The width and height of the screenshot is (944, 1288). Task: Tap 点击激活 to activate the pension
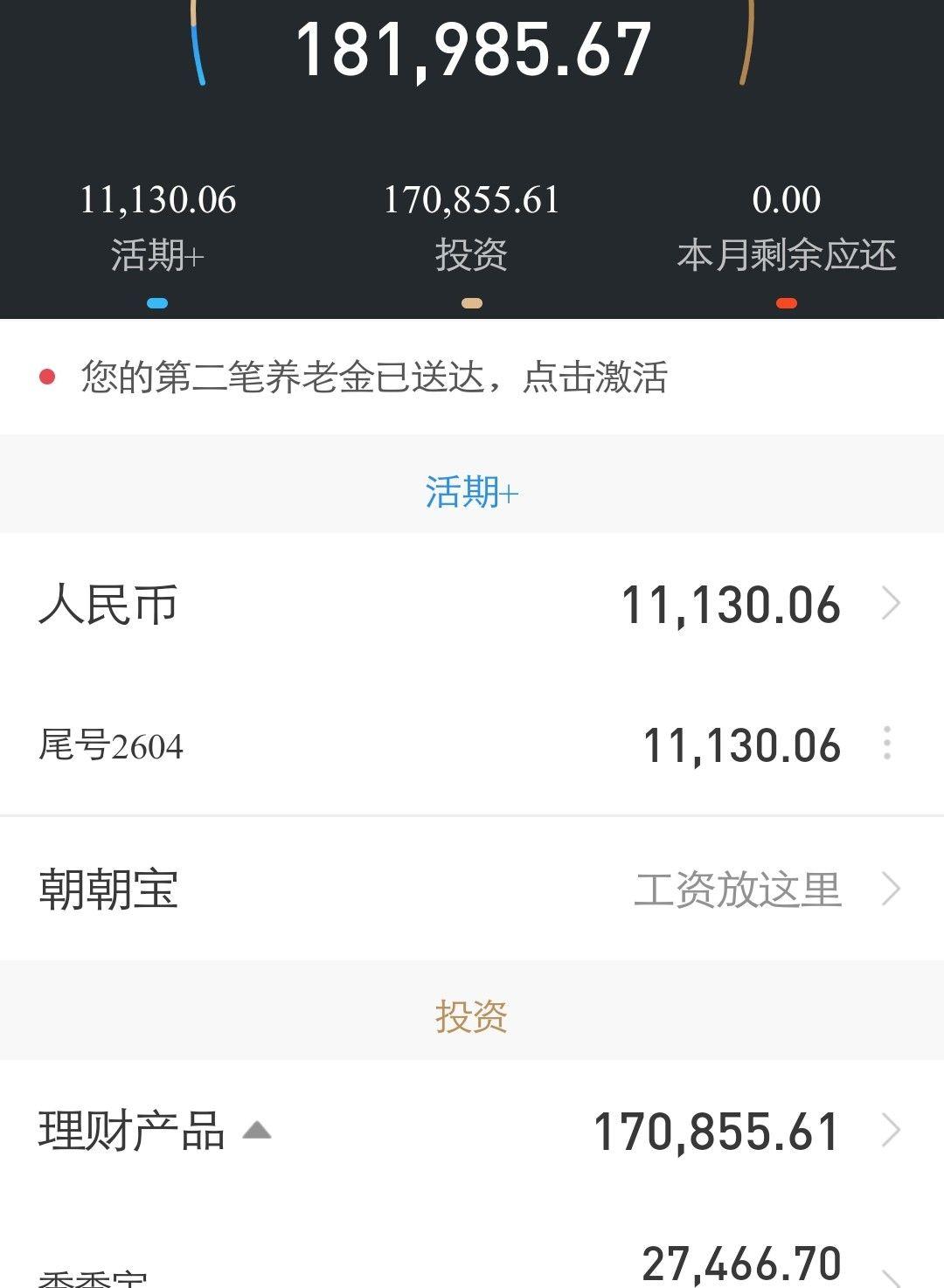594,376
